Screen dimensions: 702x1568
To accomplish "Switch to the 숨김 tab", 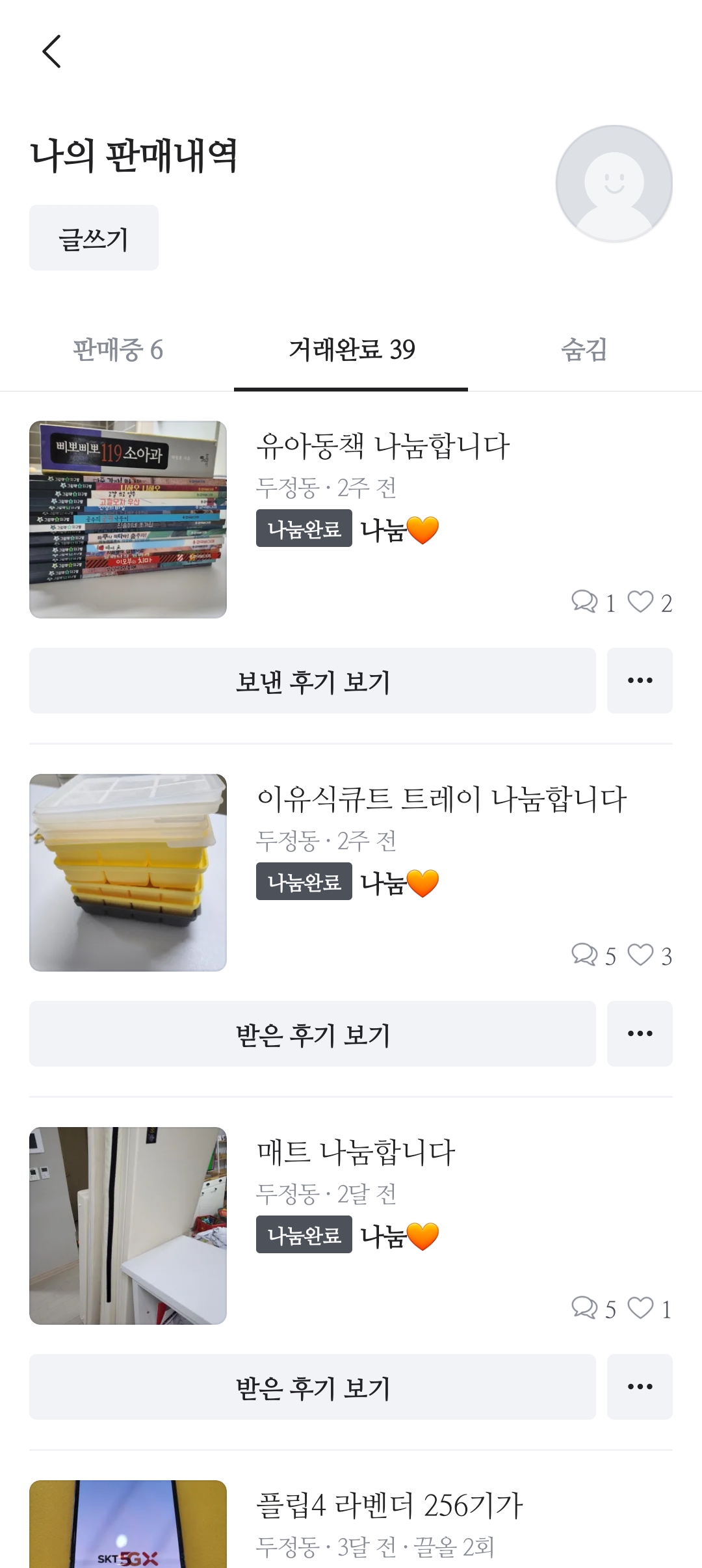I will click(584, 350).
